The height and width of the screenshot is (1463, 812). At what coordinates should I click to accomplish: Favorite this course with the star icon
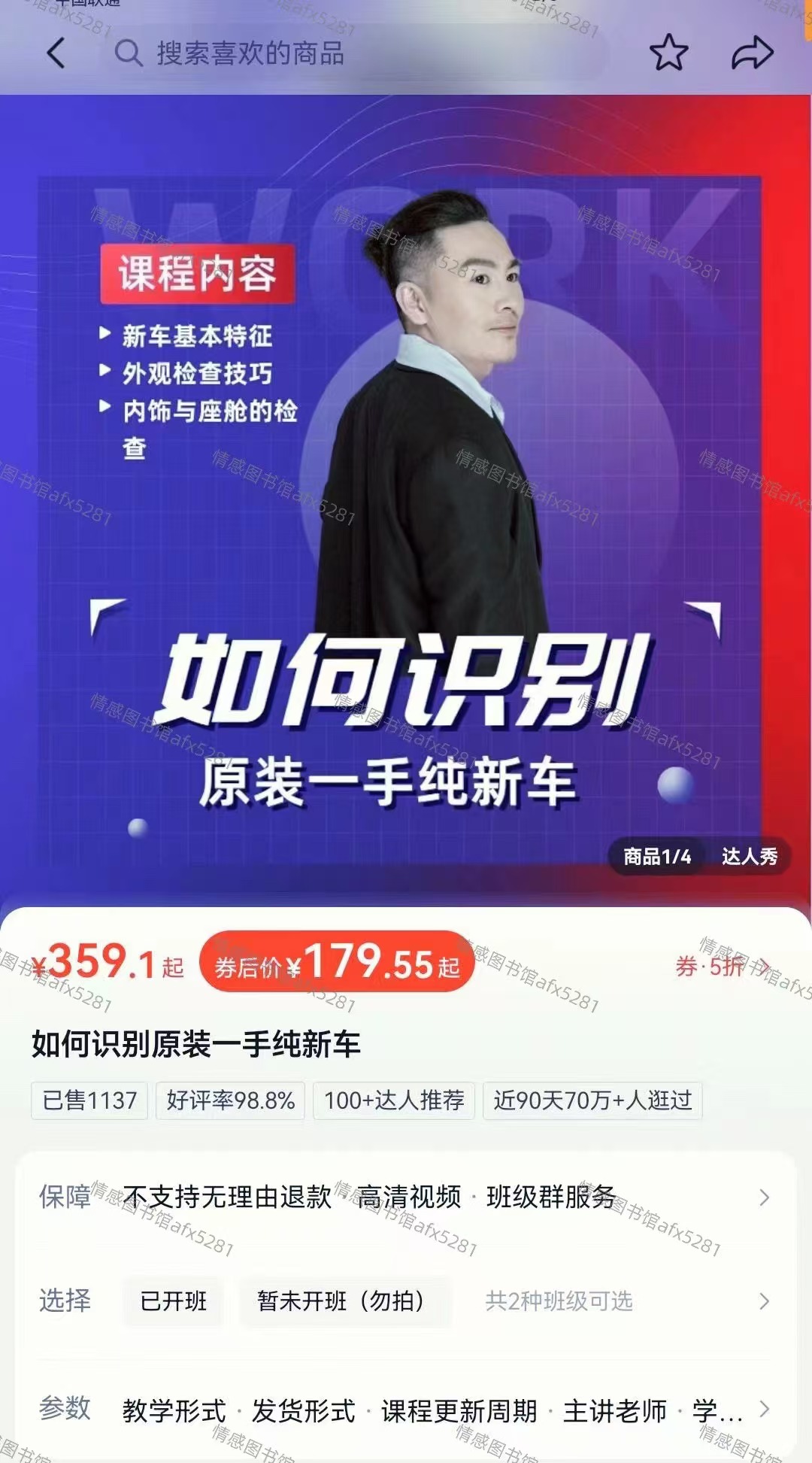pyautogui.click(x=668, y=53)
